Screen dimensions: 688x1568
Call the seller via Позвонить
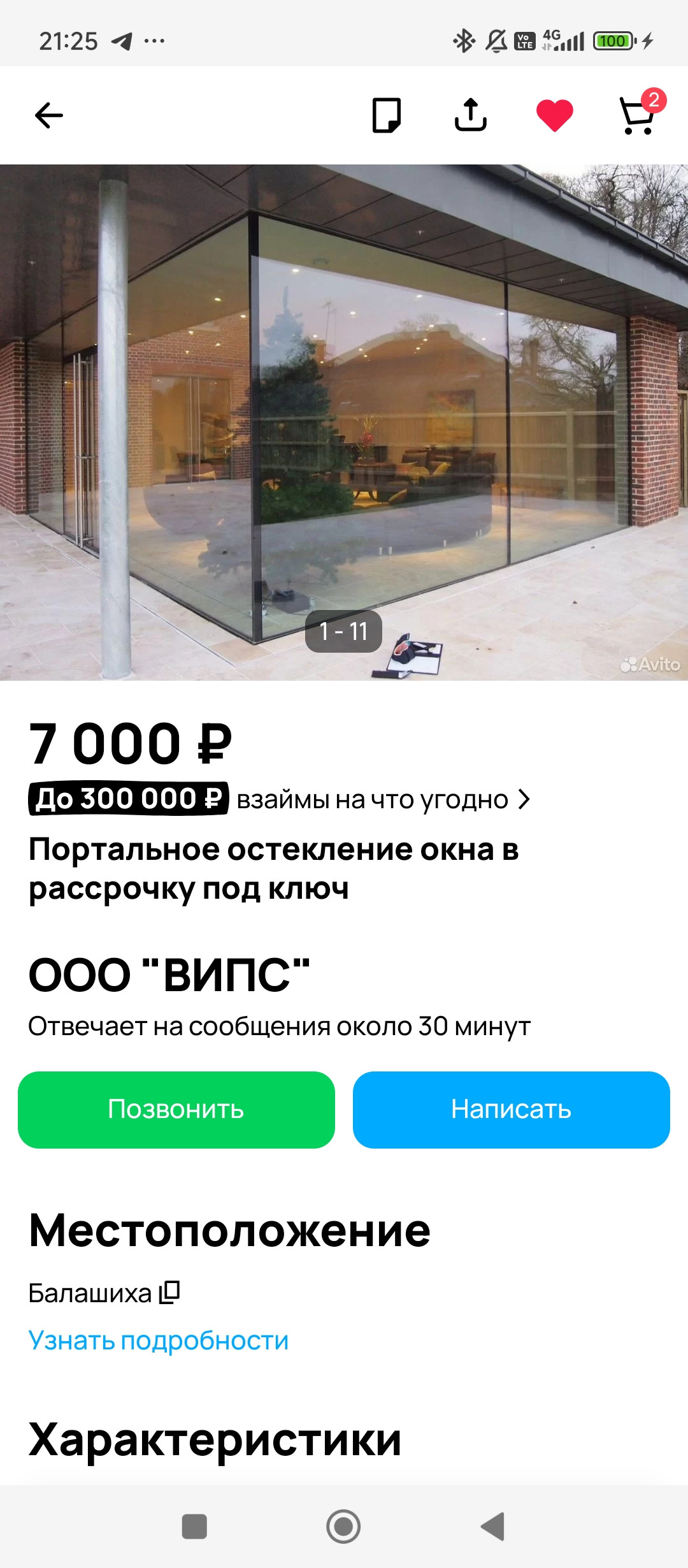click(176, 1110)
